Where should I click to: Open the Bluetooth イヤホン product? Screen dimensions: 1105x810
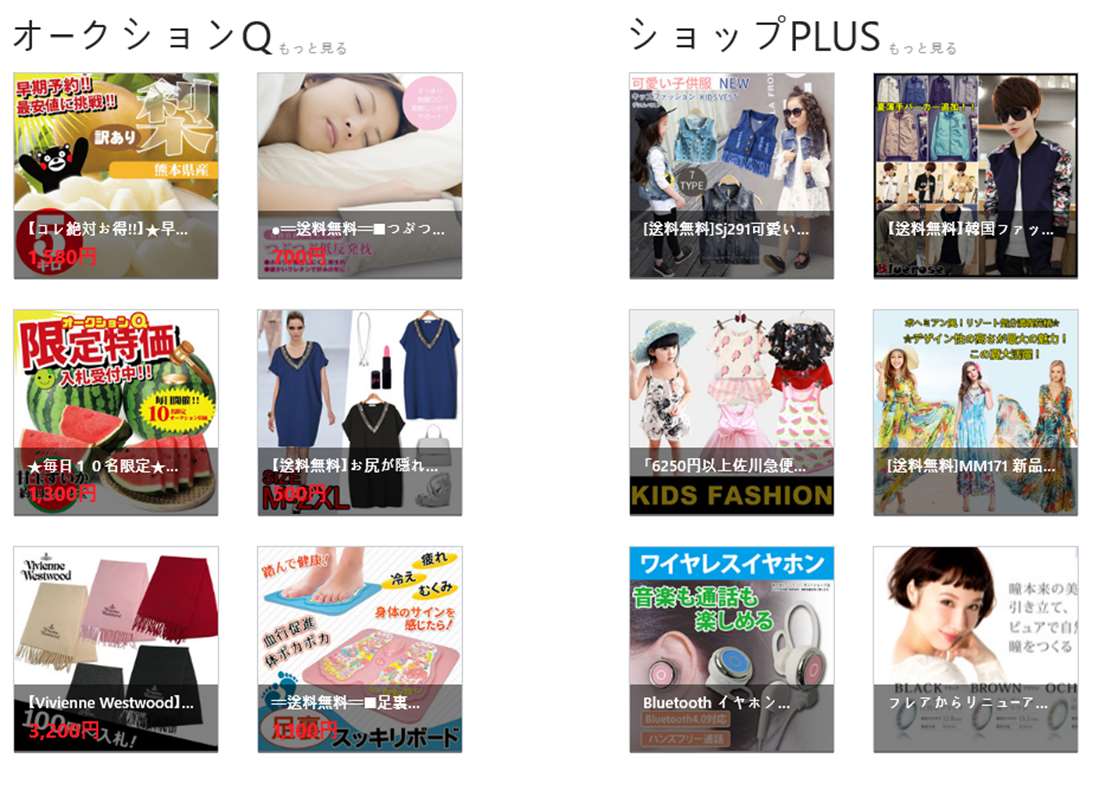click(731, 649)
